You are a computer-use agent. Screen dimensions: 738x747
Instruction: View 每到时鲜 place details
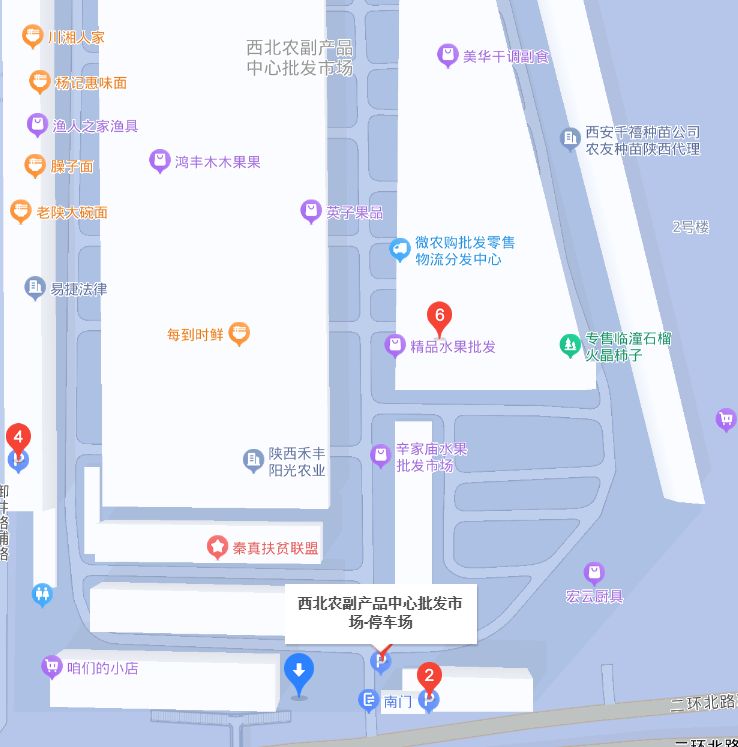(x=239, y=334)
